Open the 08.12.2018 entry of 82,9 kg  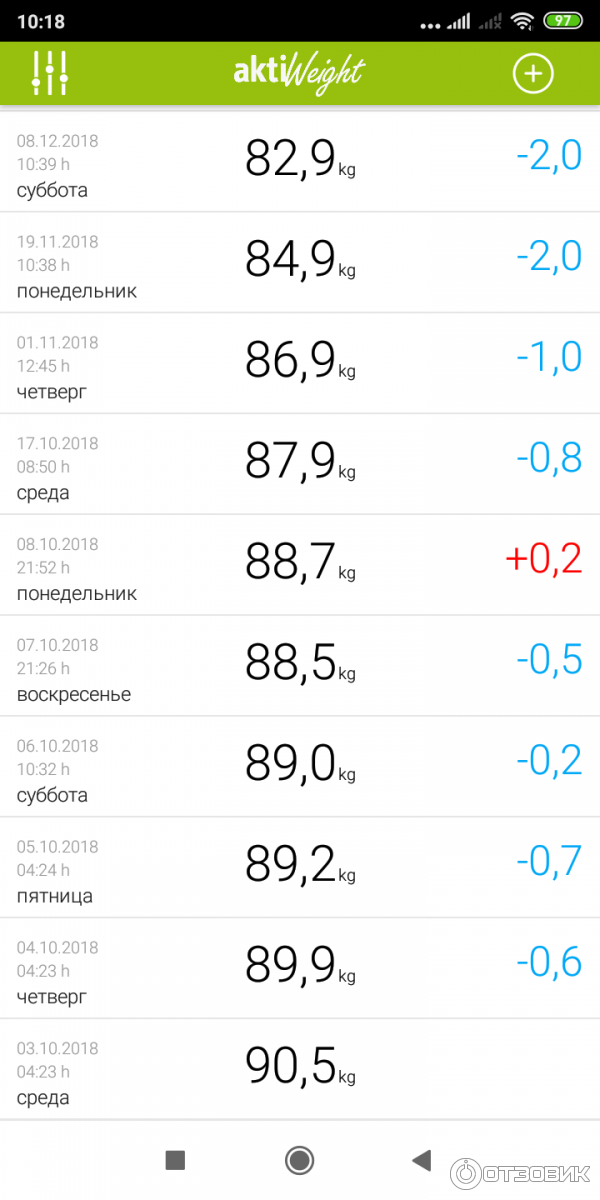pyautogui.click(x=299, y=162)
